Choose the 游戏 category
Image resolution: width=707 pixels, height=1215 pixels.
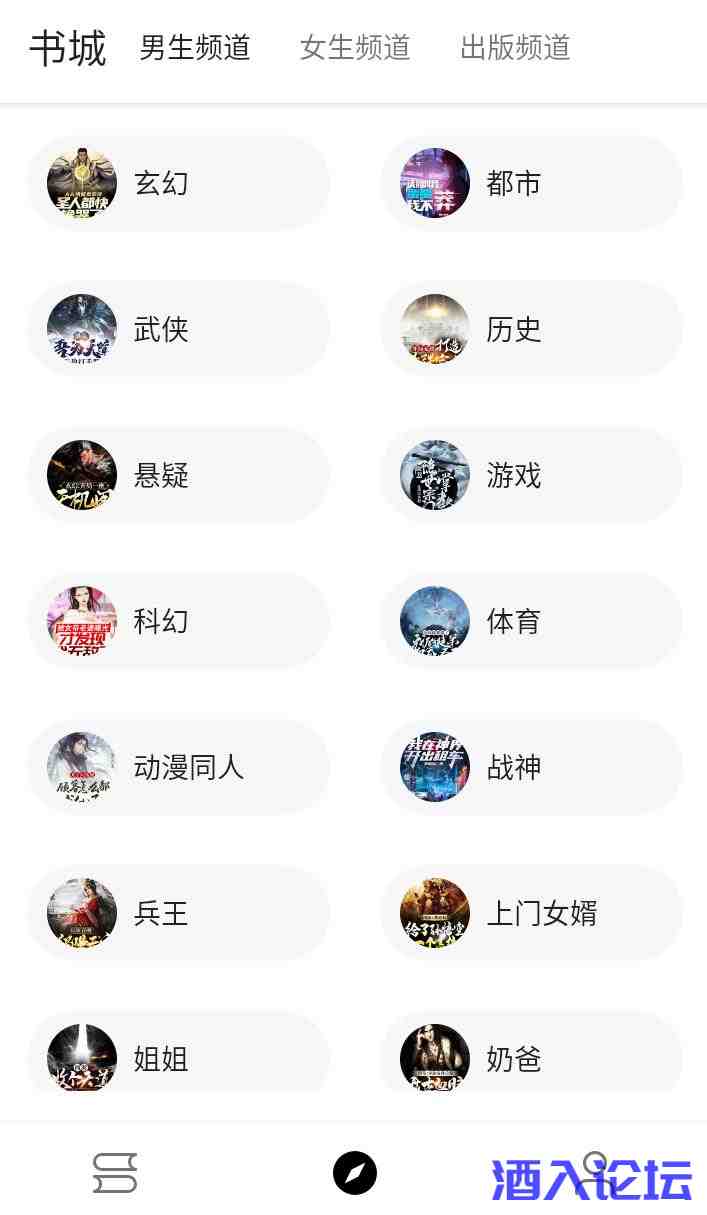[x=531, y=475]
